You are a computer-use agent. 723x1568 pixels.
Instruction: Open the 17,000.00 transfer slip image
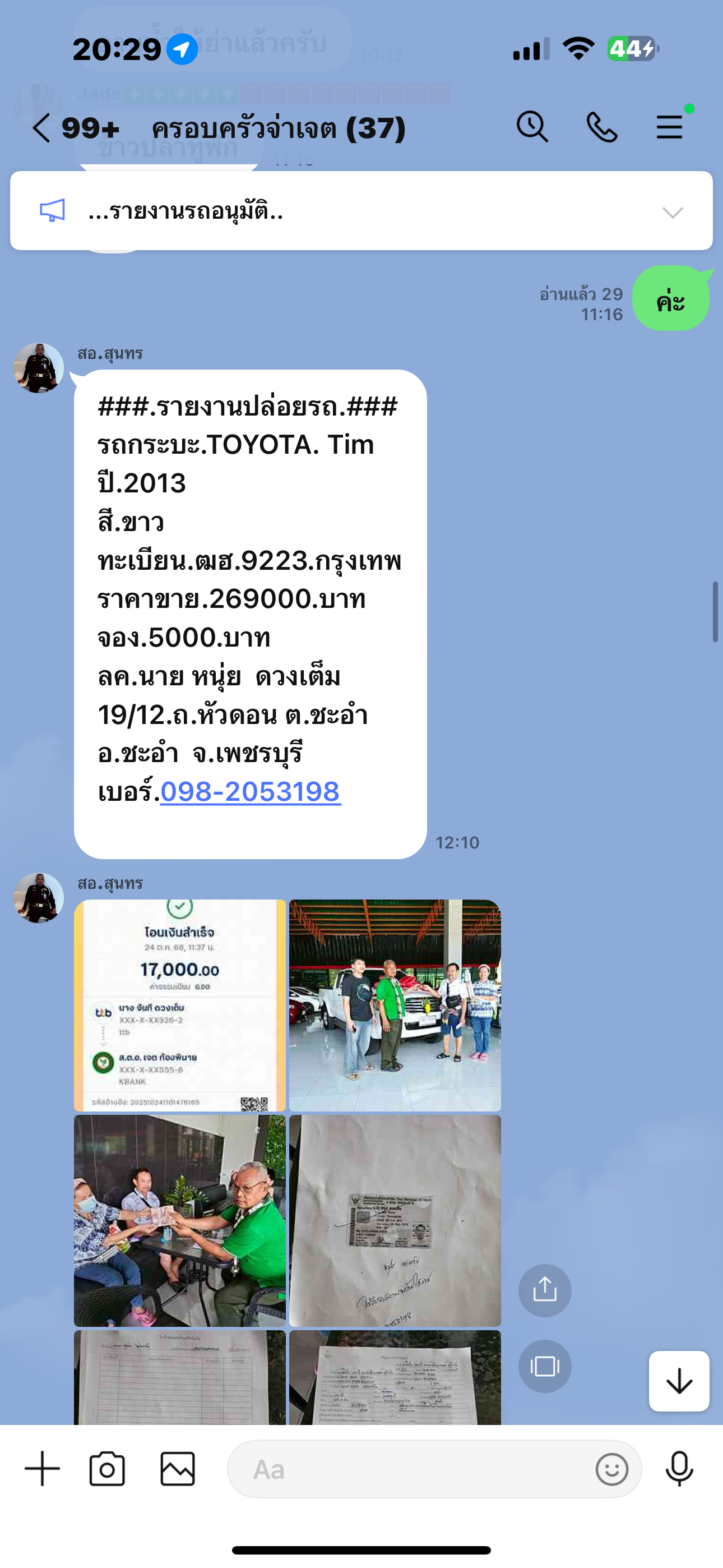(179, 1005)
